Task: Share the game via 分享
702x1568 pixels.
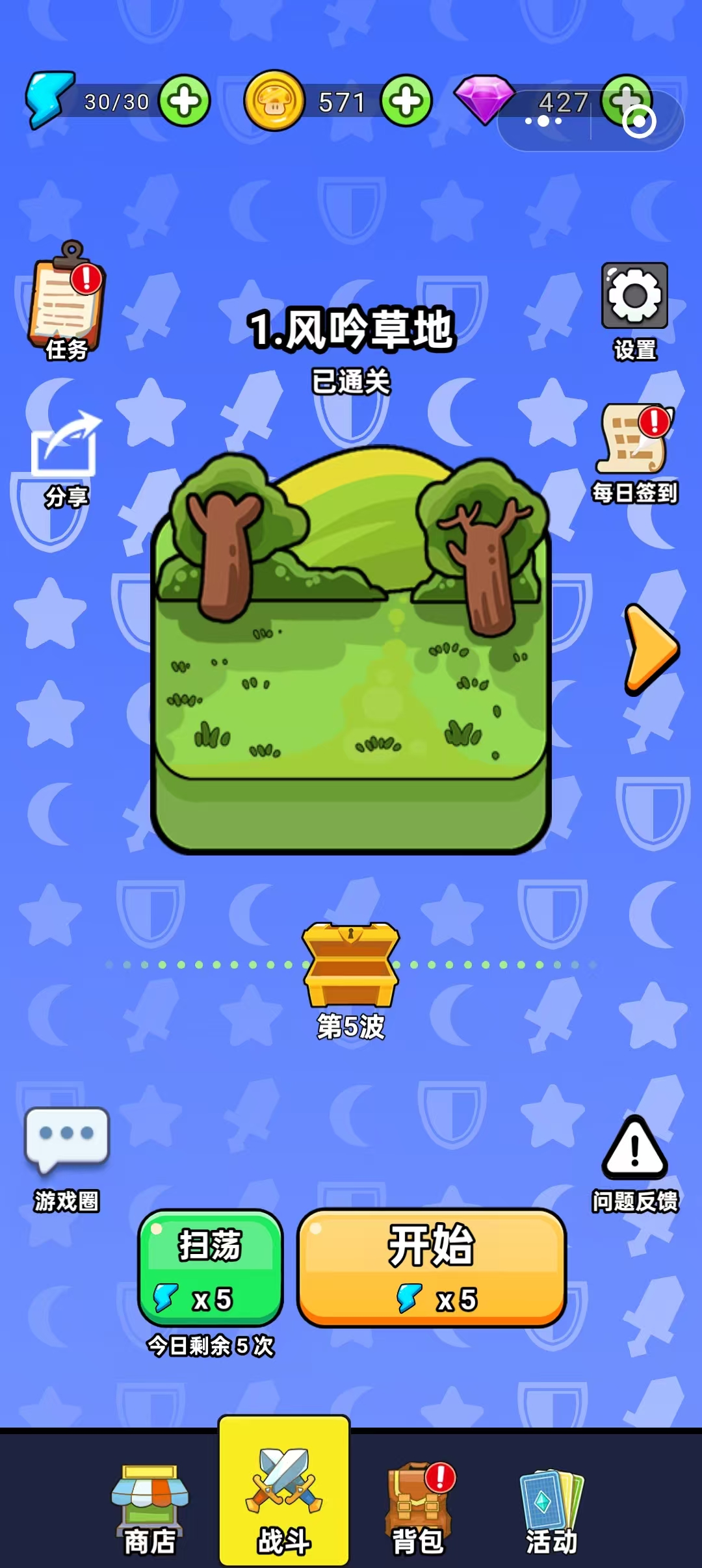Action: [66, 458]
